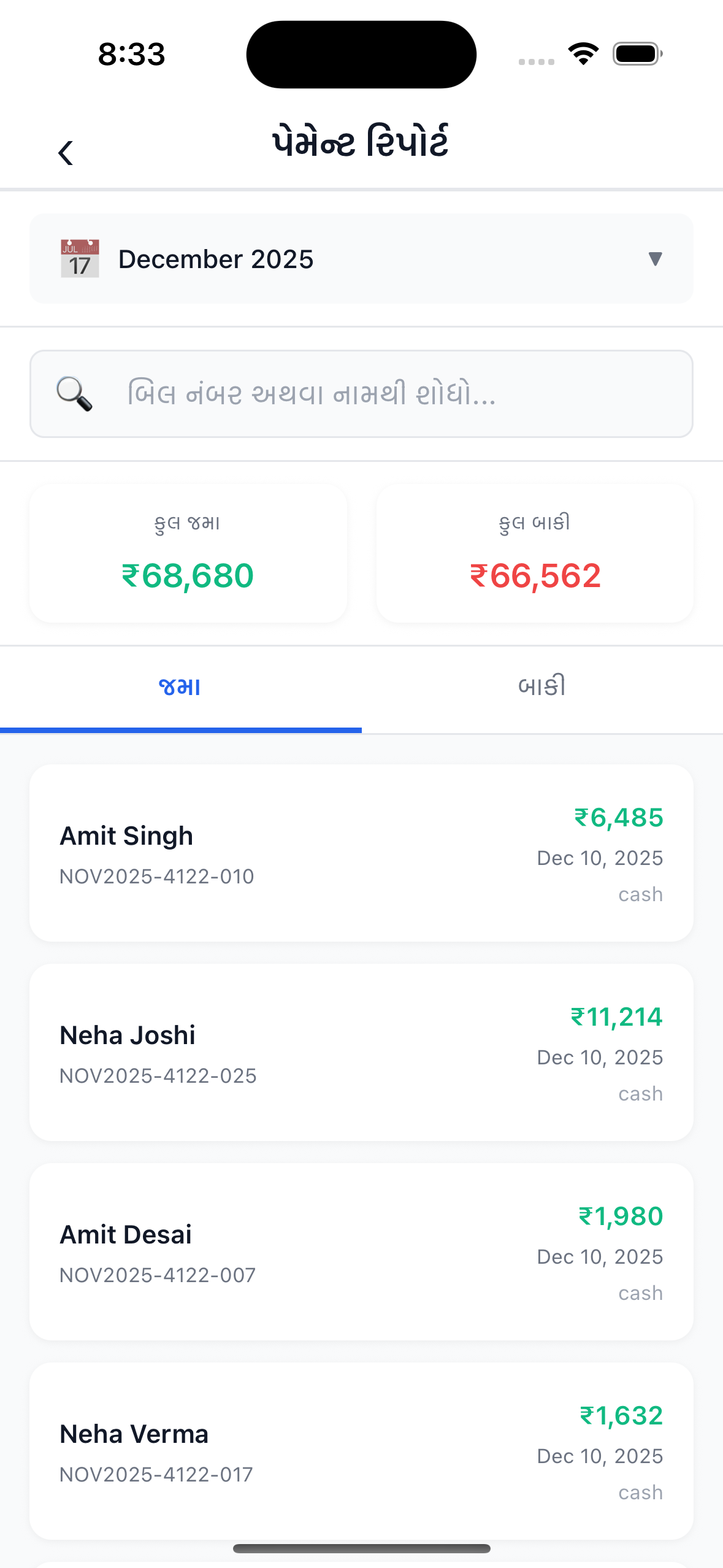The image size is (723, 1568).
Task: Tap the cellular signal dots indicator
Action: point(535,61)
